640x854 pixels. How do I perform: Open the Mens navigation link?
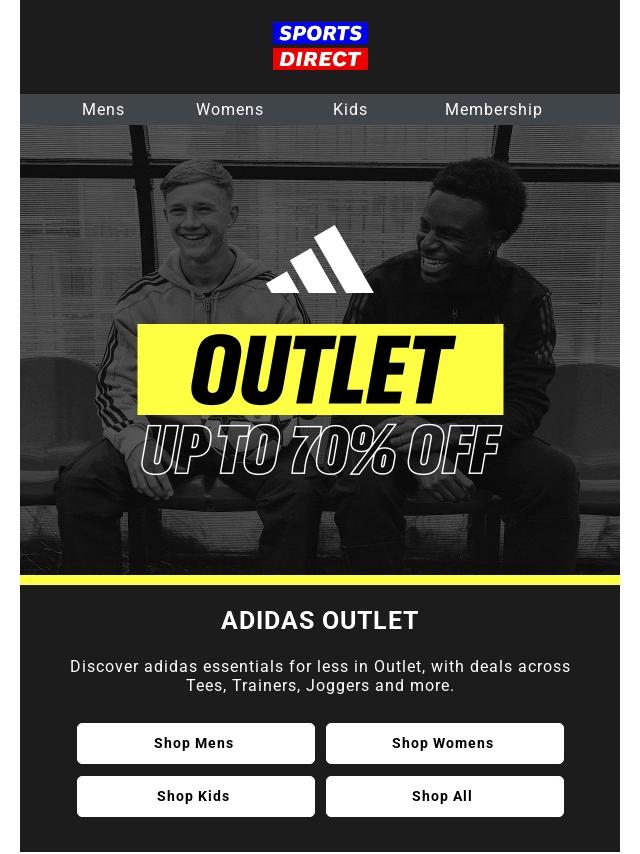click(103, 109)
